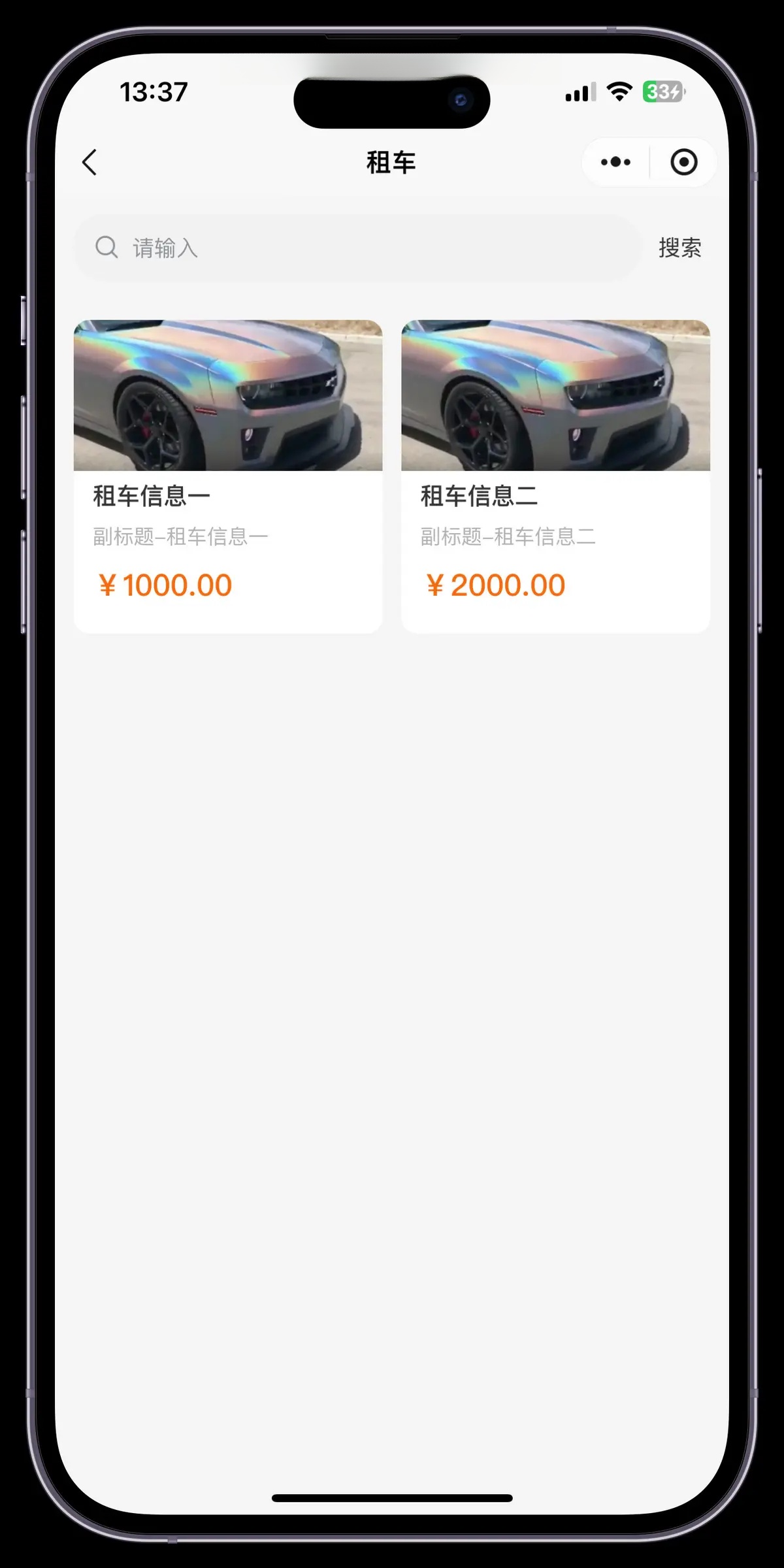Open the 租车信息一 car card
The width and height of the screenshot is (784, 1568).
click(228, 476)
